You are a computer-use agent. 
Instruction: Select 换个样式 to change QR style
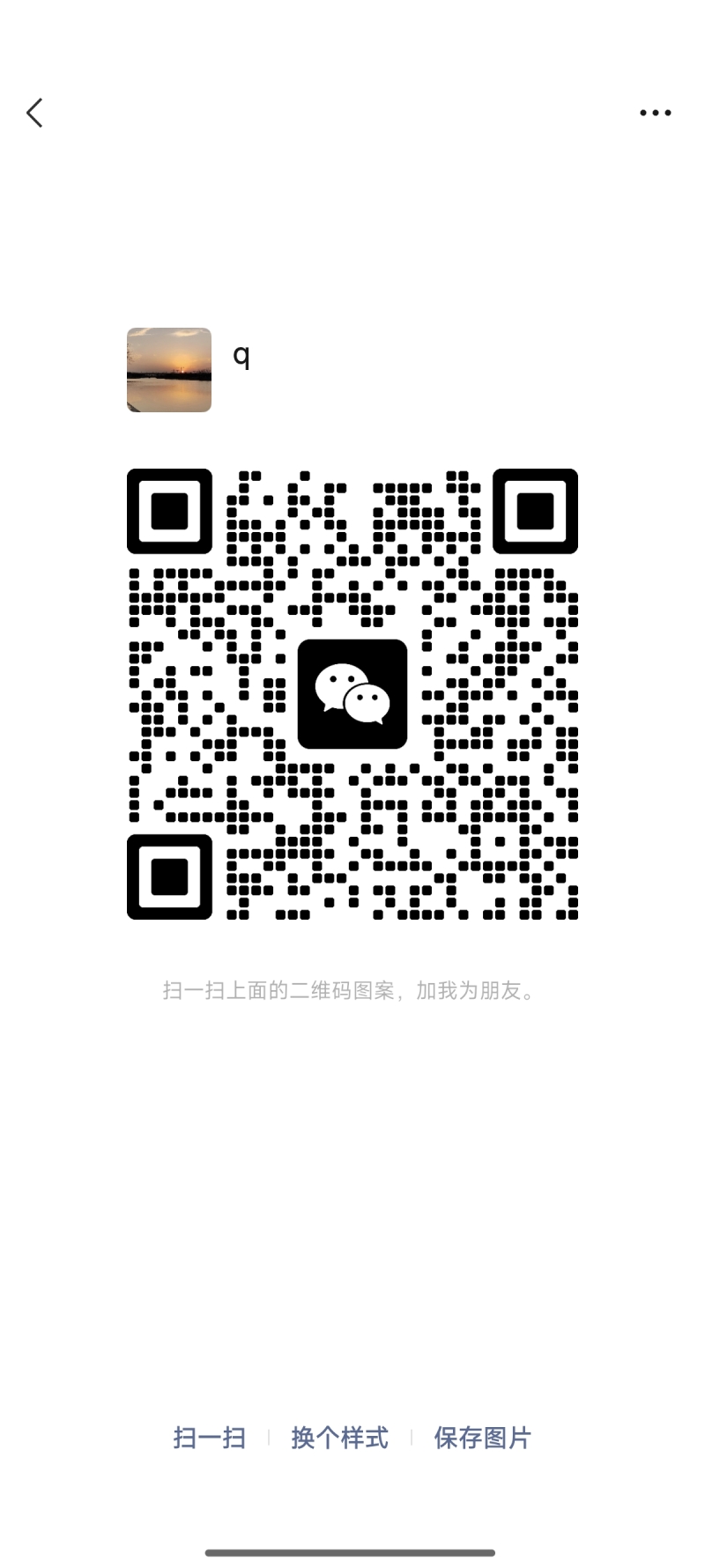[x=339, y=1438]
